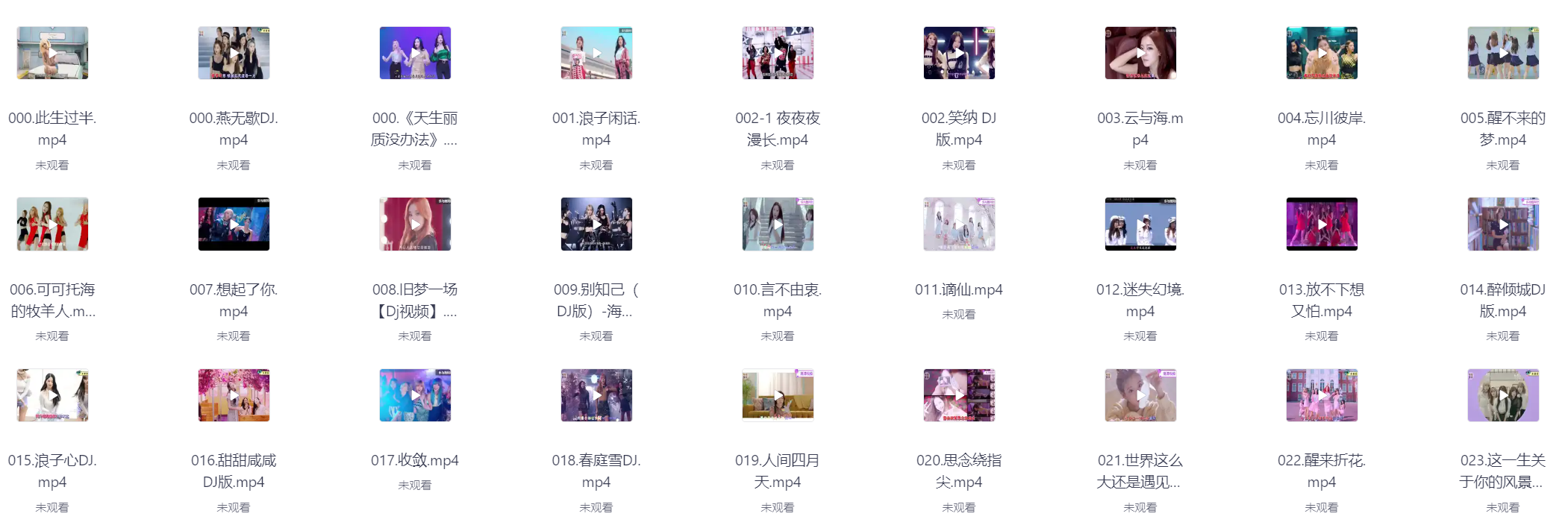Play 011.谪仙.mp4
This screenshot has height=531, width=1568.
pyautogui.click(x=959, y=224)
